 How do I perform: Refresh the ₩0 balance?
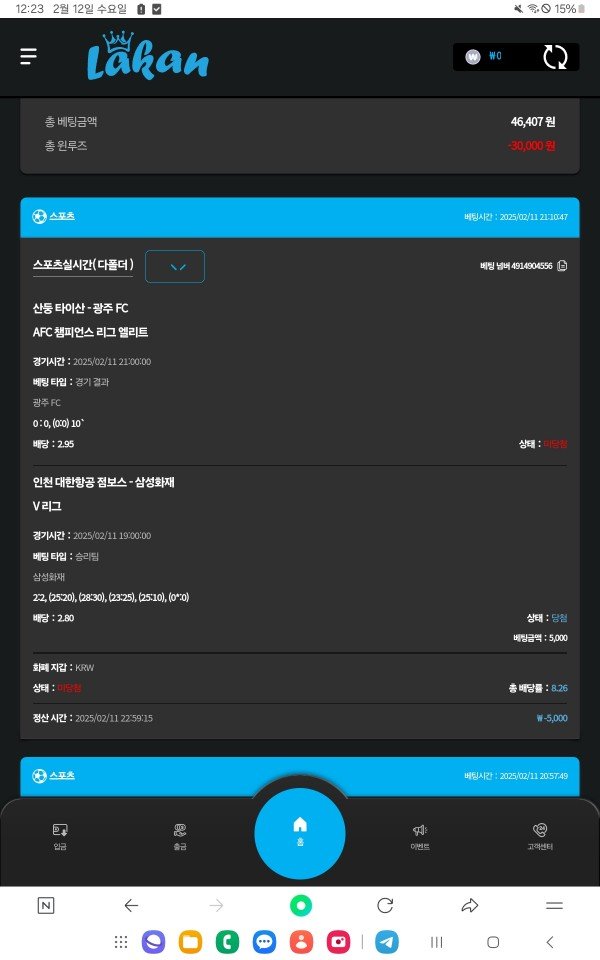555,57
